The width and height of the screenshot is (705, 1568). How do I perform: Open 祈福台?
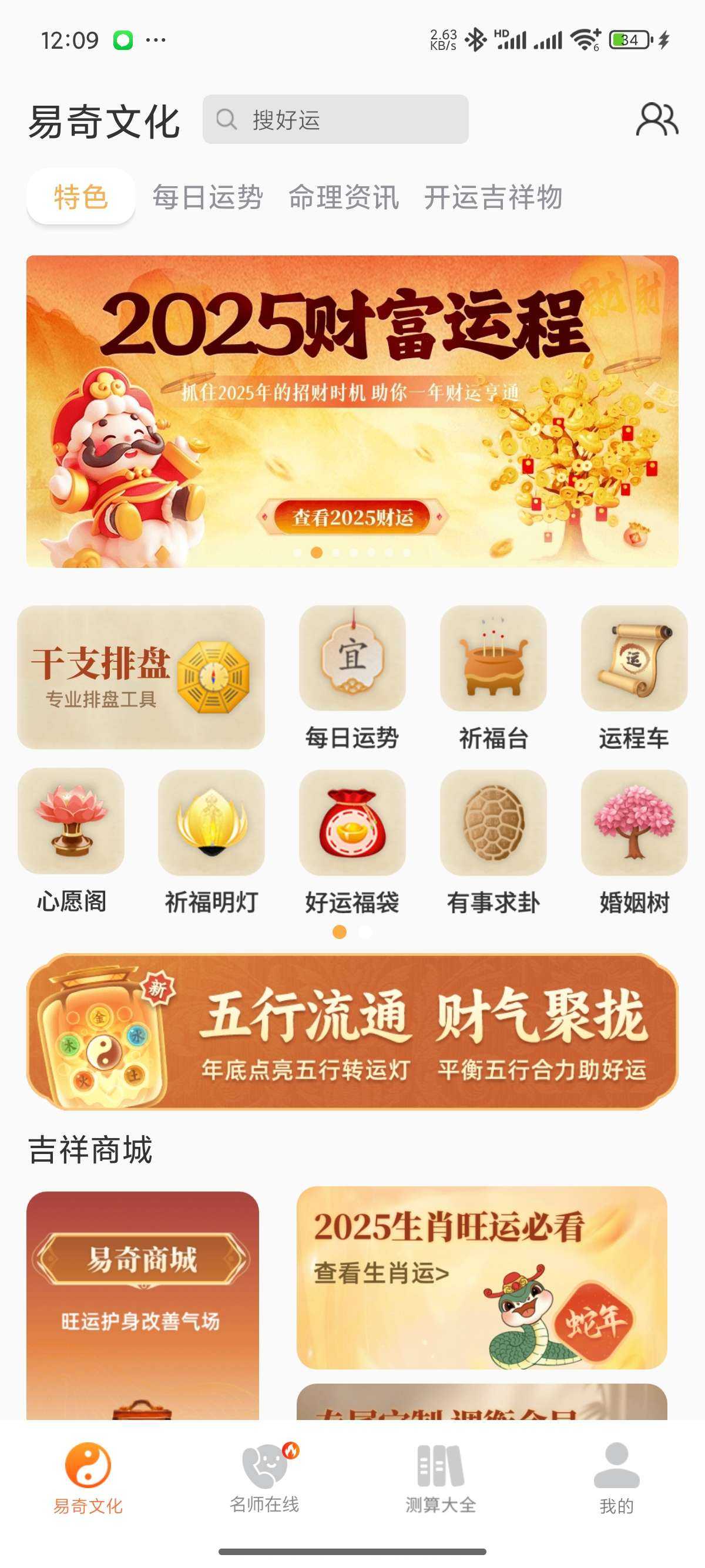493,677
